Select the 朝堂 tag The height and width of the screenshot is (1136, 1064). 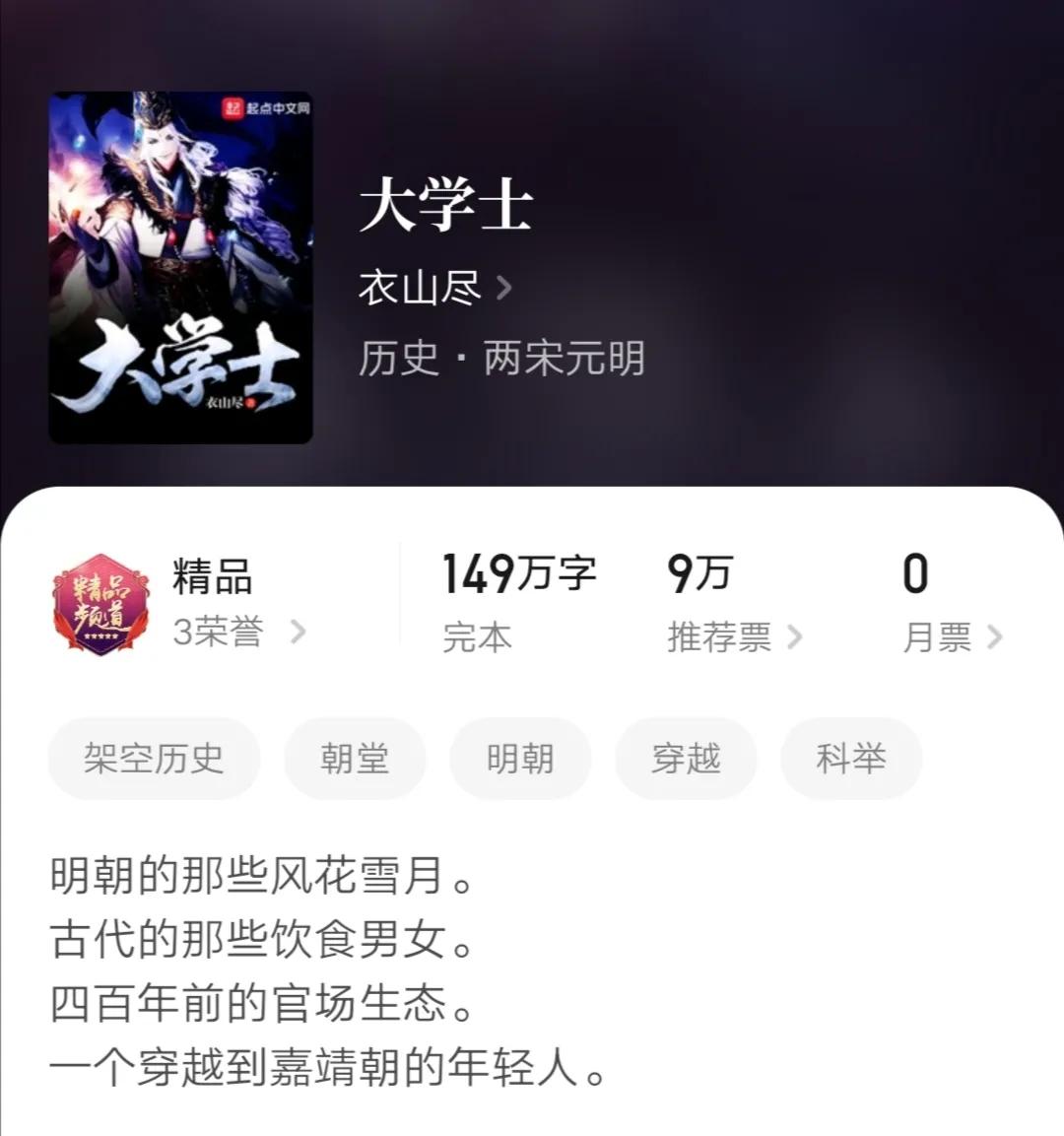click(x=355, y=758)
